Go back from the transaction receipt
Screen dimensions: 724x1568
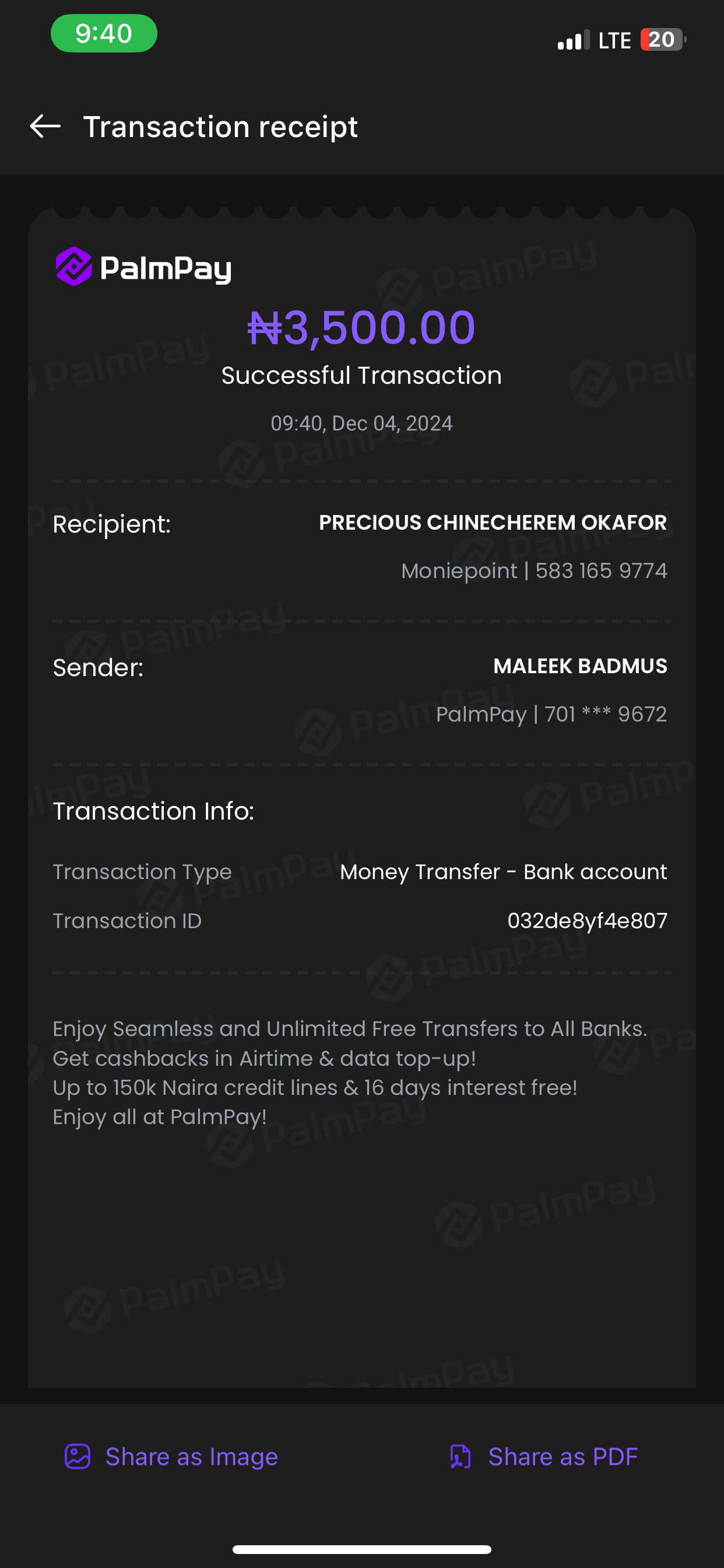coord(45,127)
